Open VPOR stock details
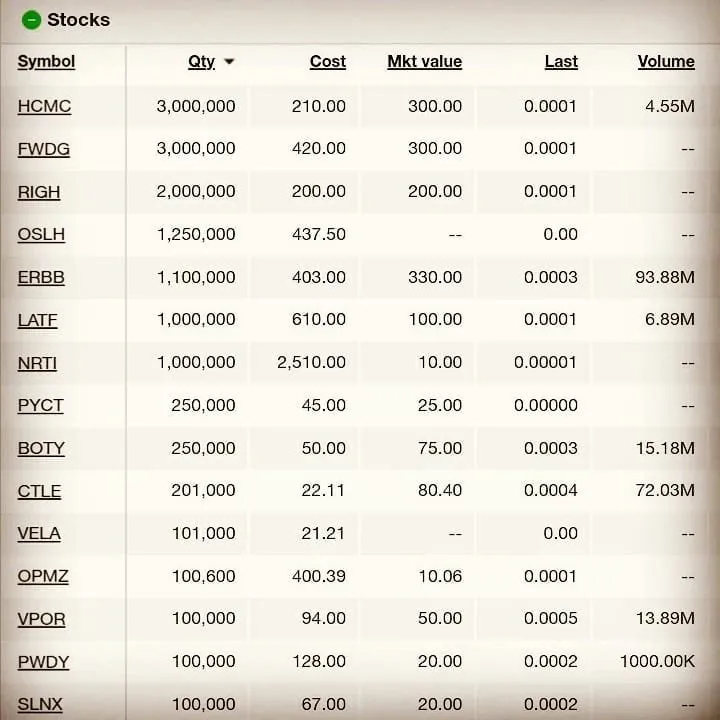Image resolution: width=720 pixels, height=720 pixels. [41, 620]
